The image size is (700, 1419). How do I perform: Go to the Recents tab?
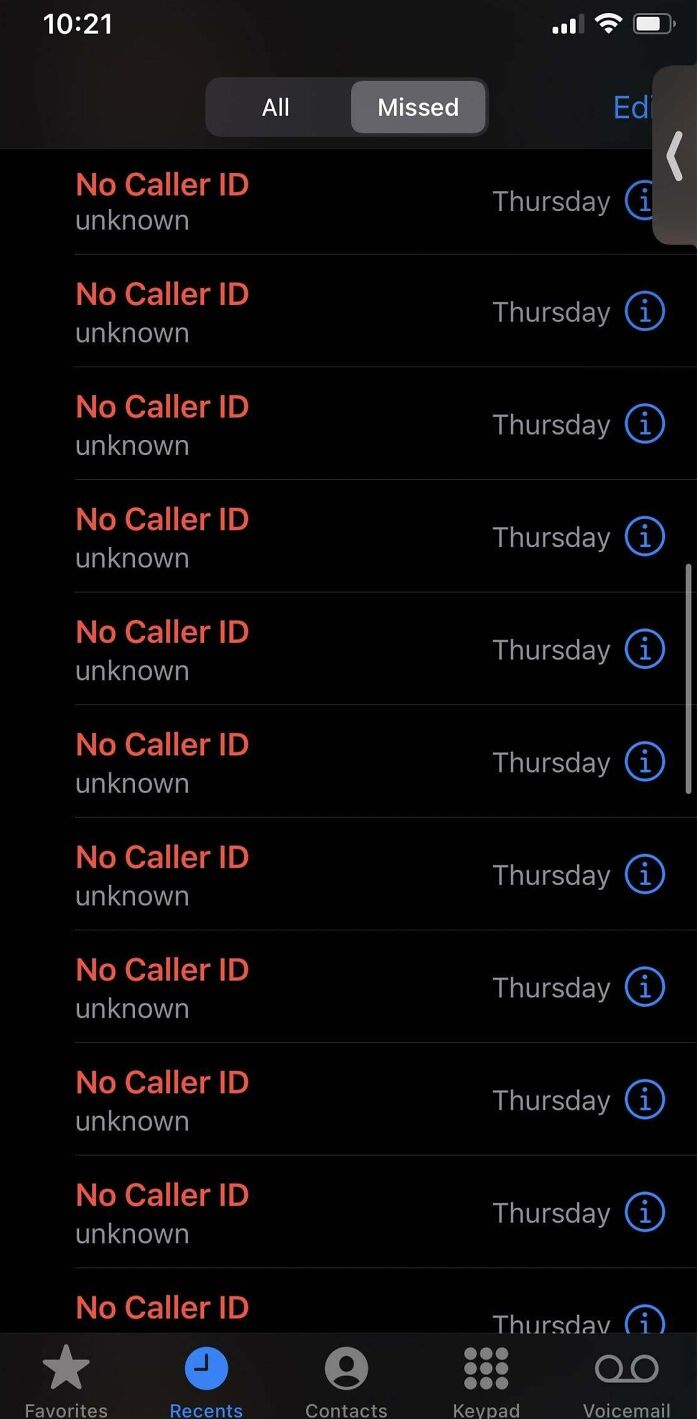[206, 1380]
